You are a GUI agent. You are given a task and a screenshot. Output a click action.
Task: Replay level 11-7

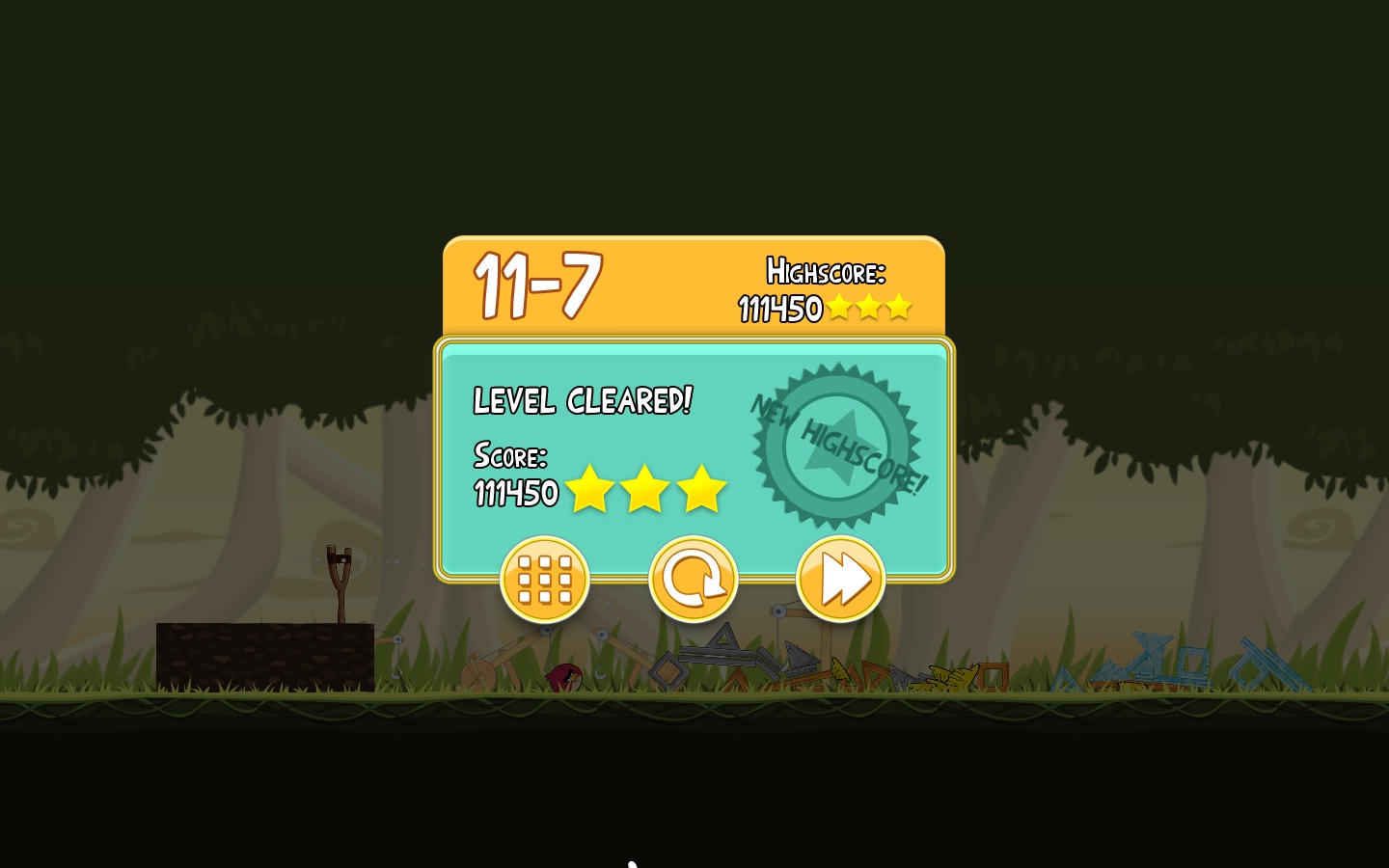coord(693,579)
